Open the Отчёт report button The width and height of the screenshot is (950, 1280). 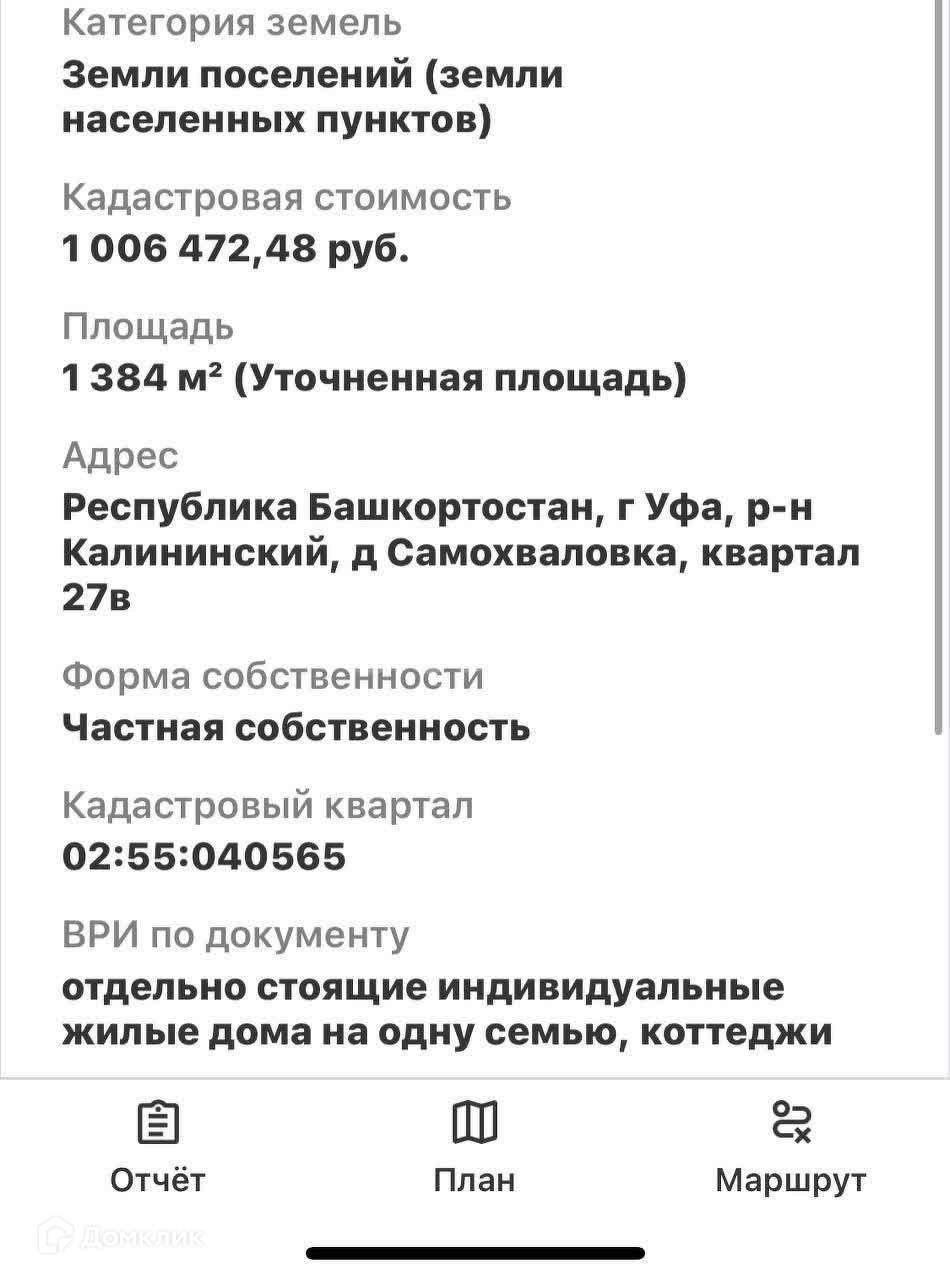157,1146
